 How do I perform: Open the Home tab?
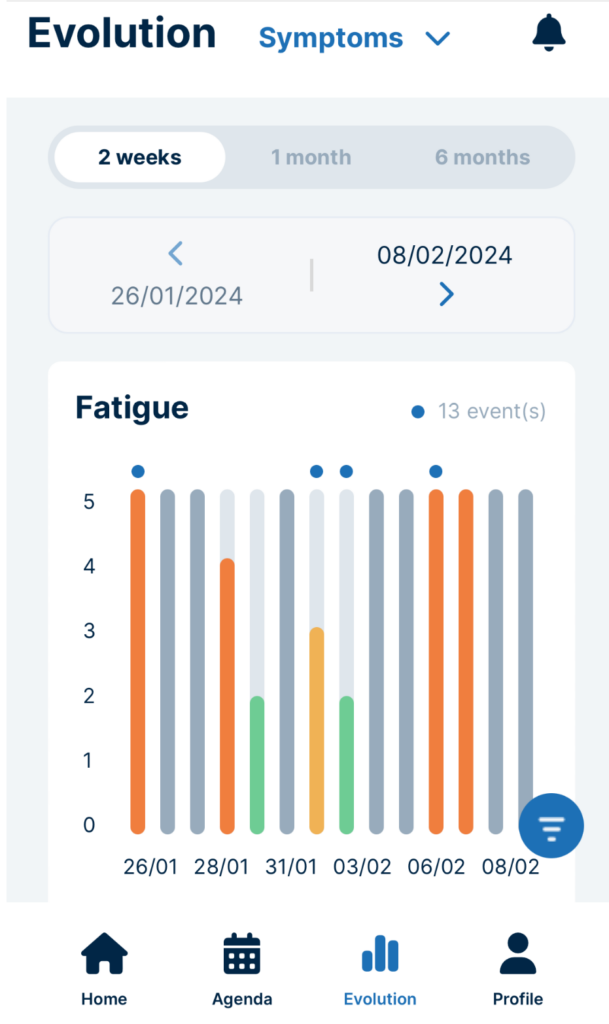[104, 969]
